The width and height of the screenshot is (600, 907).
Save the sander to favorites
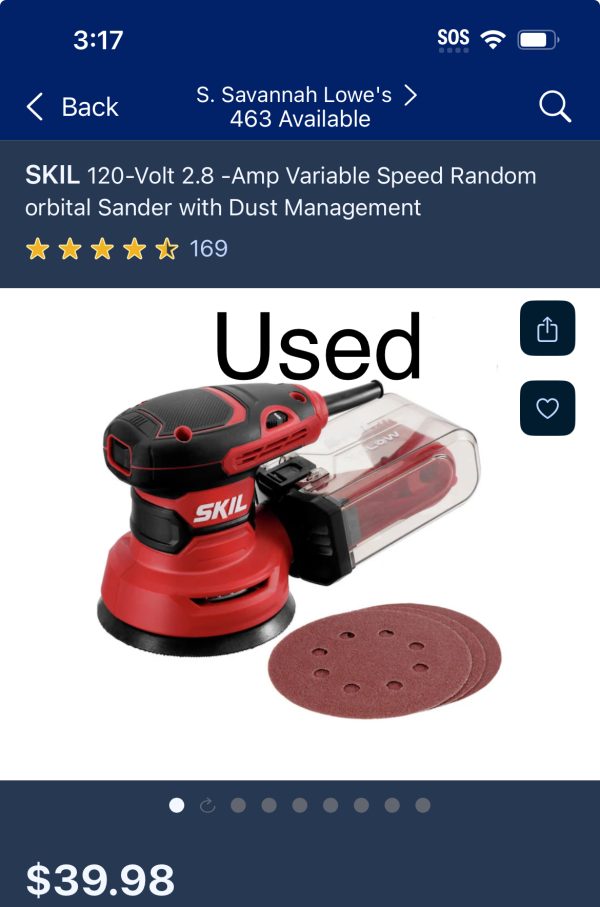(x=547, y=408)
